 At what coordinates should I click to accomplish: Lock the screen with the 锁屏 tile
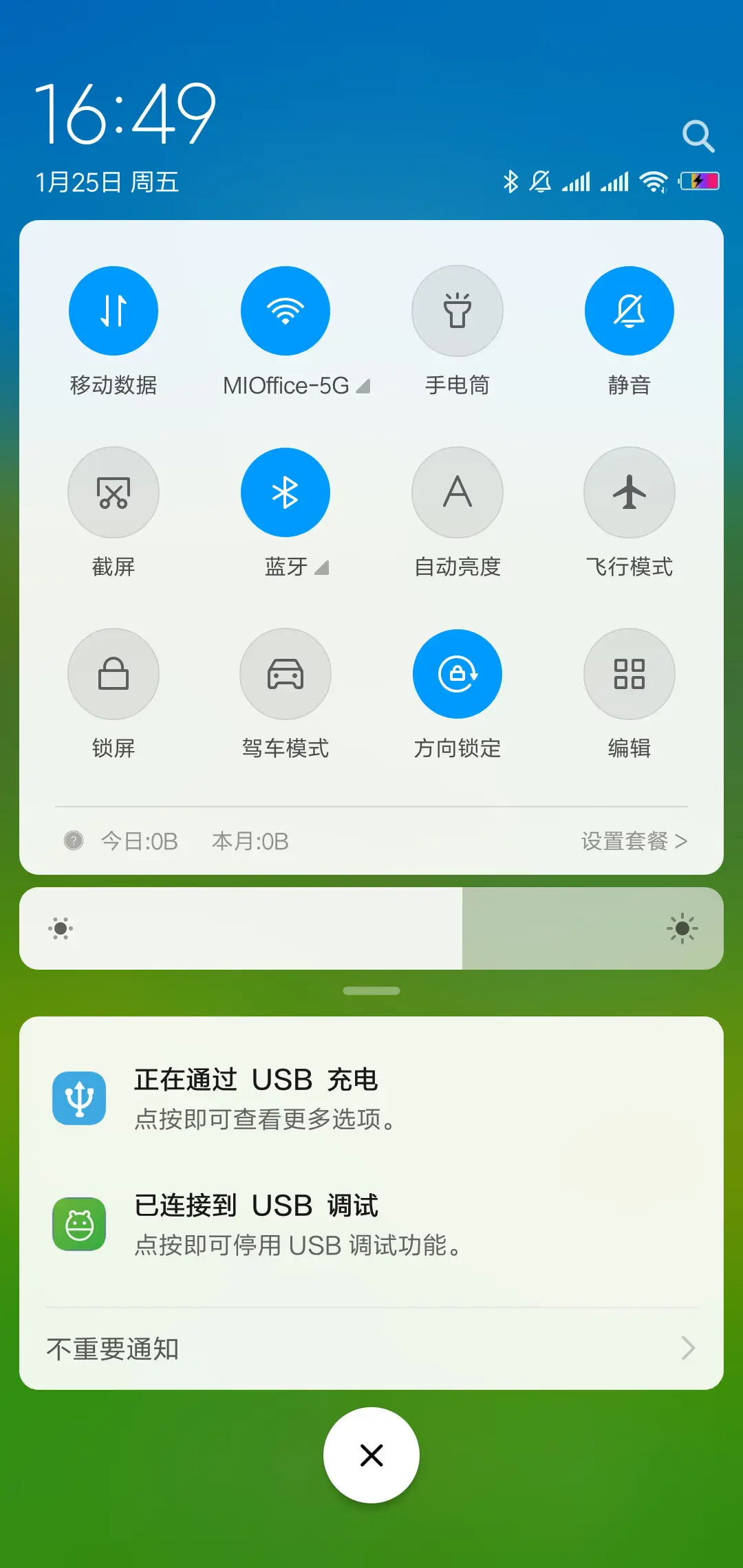pos(114,674)
